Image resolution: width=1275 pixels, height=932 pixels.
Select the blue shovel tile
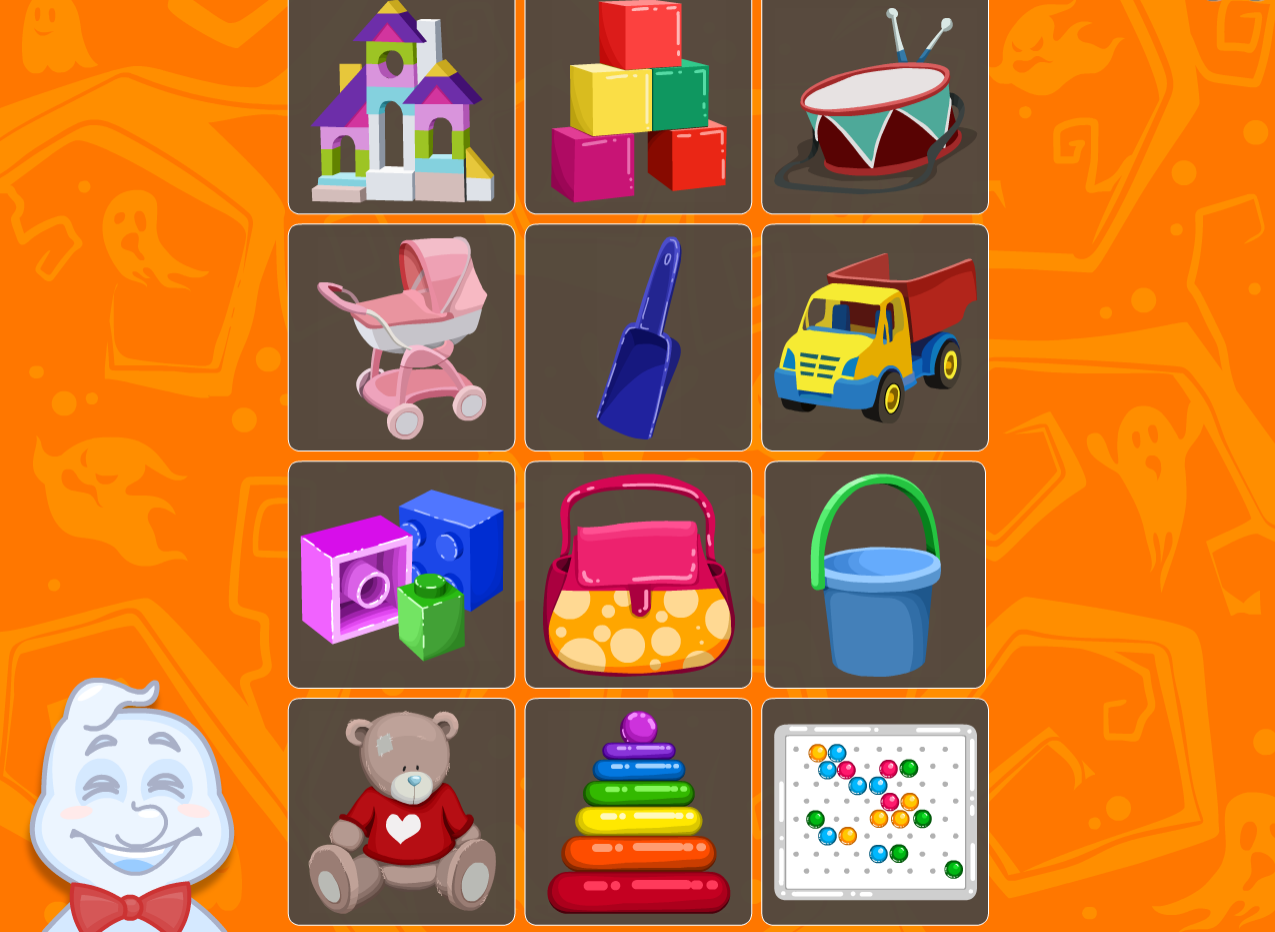click(638, 337)
